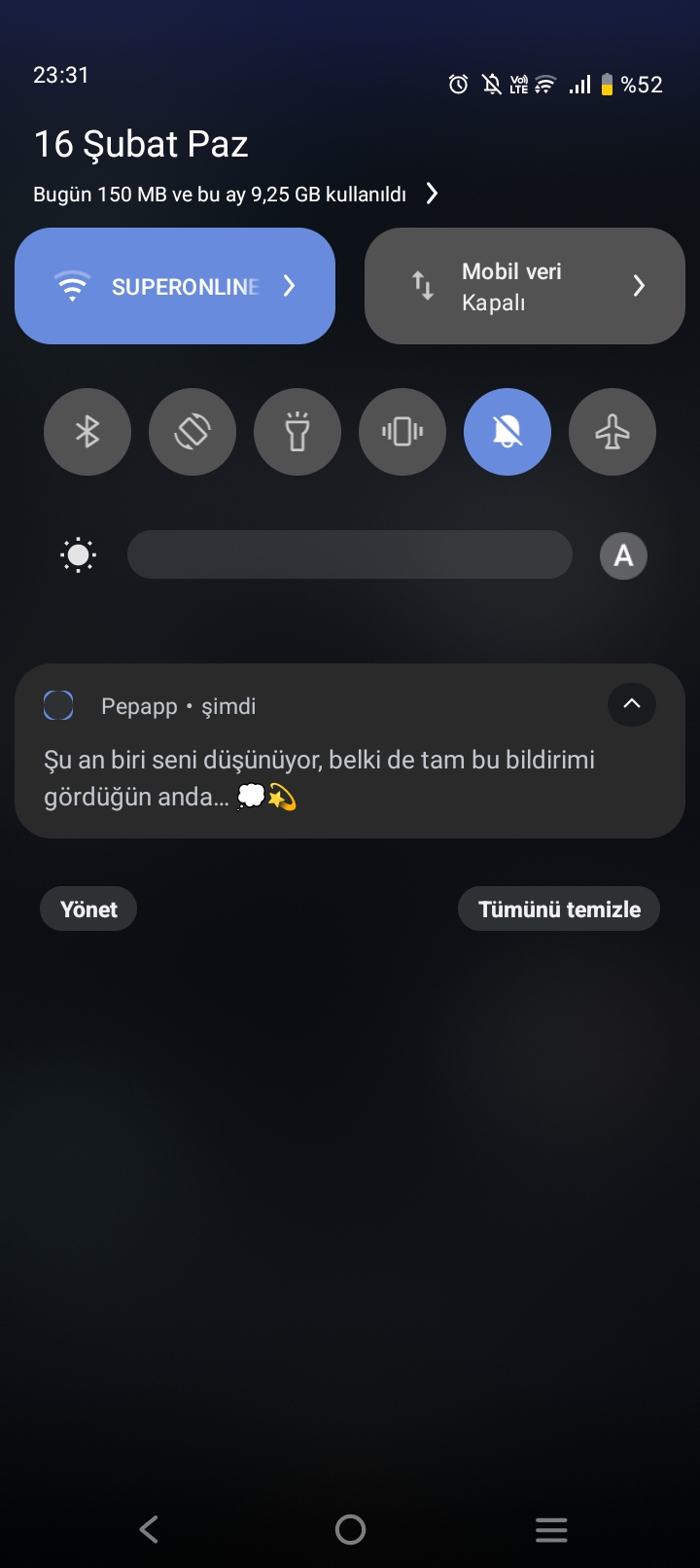The height and width of the screenshot is (1568, 700).
Task: Go back with navigation bar arrow
Action: coord(149,1529)
